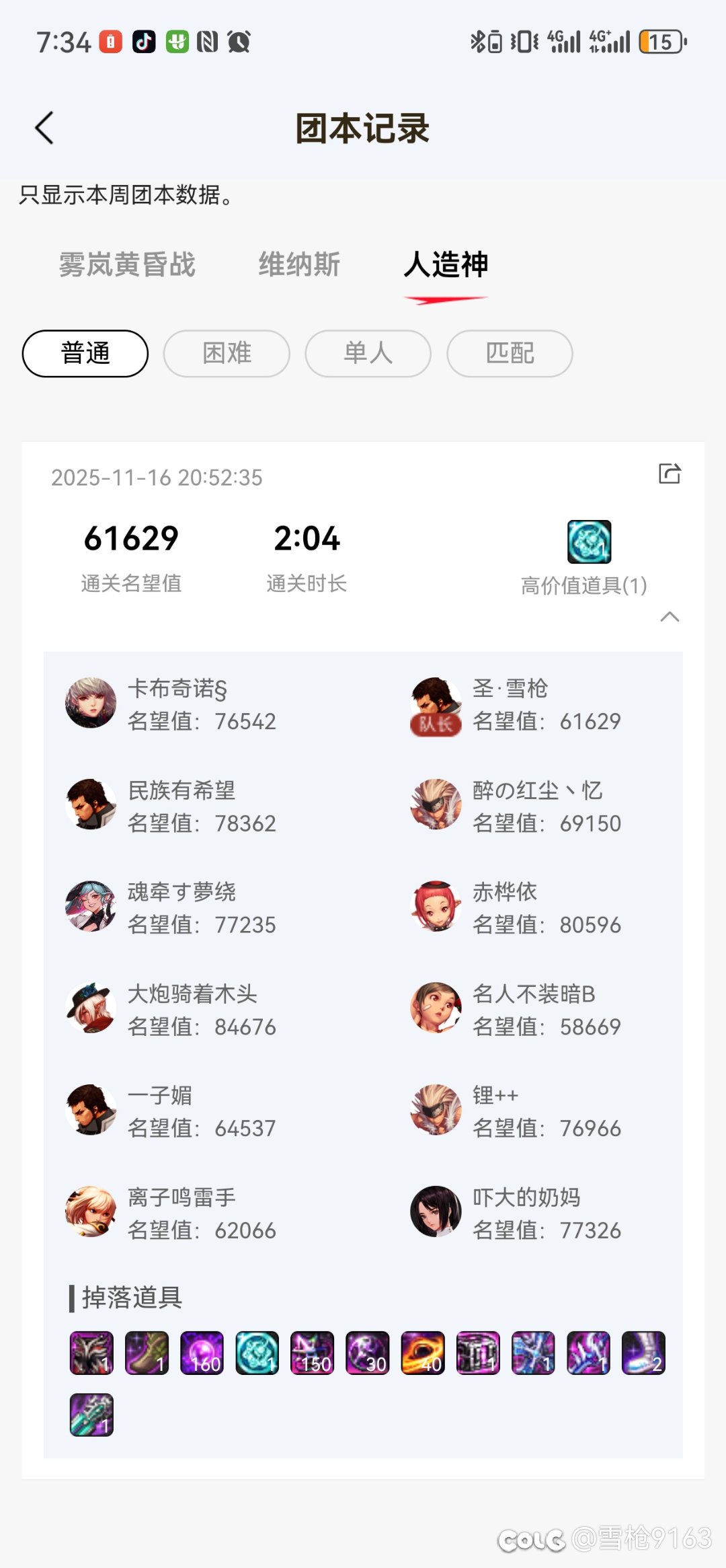726x1568 pixels.
Task: Collapse the raid record details
Action: click(670, 617)
